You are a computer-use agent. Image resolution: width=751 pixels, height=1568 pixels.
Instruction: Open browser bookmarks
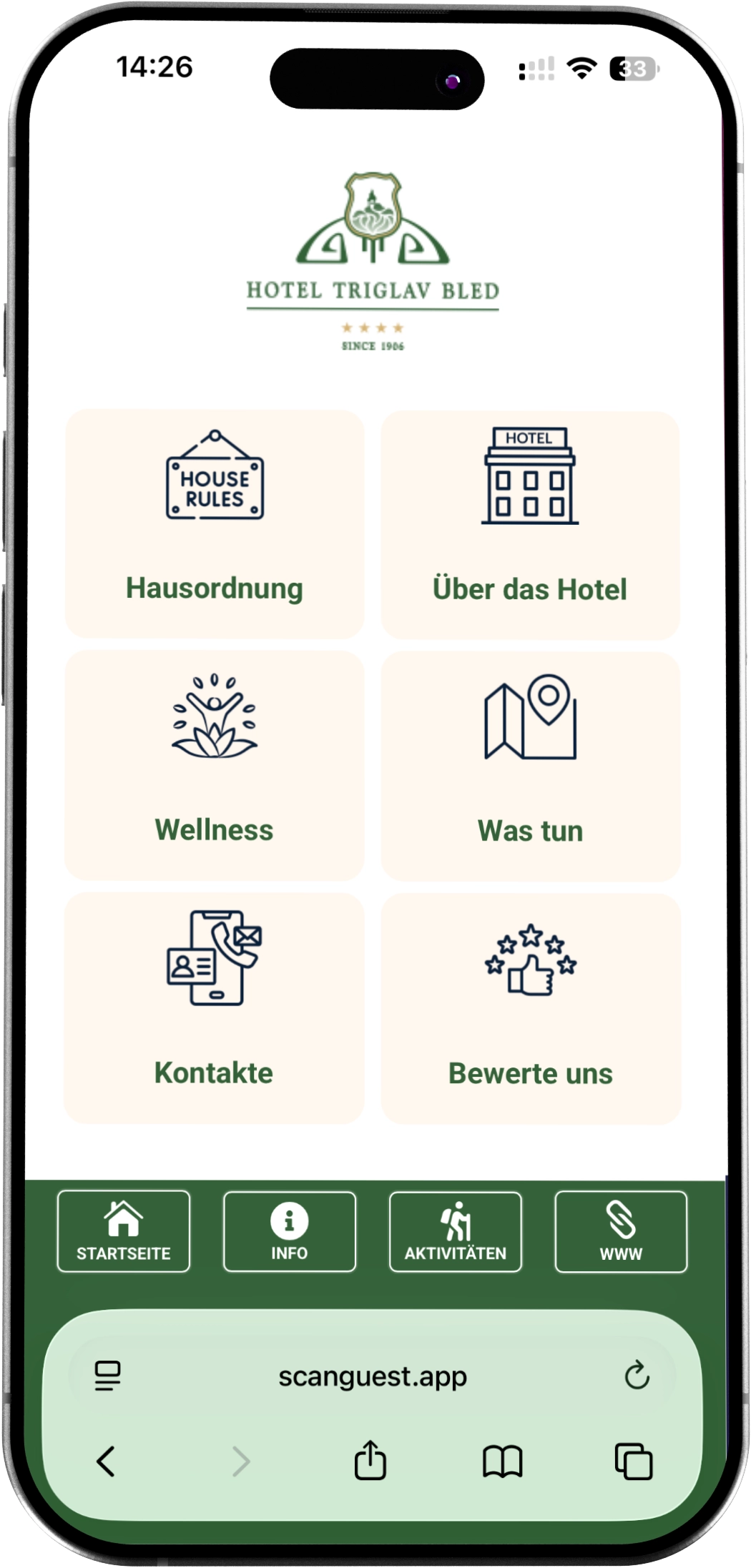pos(502,1461)
